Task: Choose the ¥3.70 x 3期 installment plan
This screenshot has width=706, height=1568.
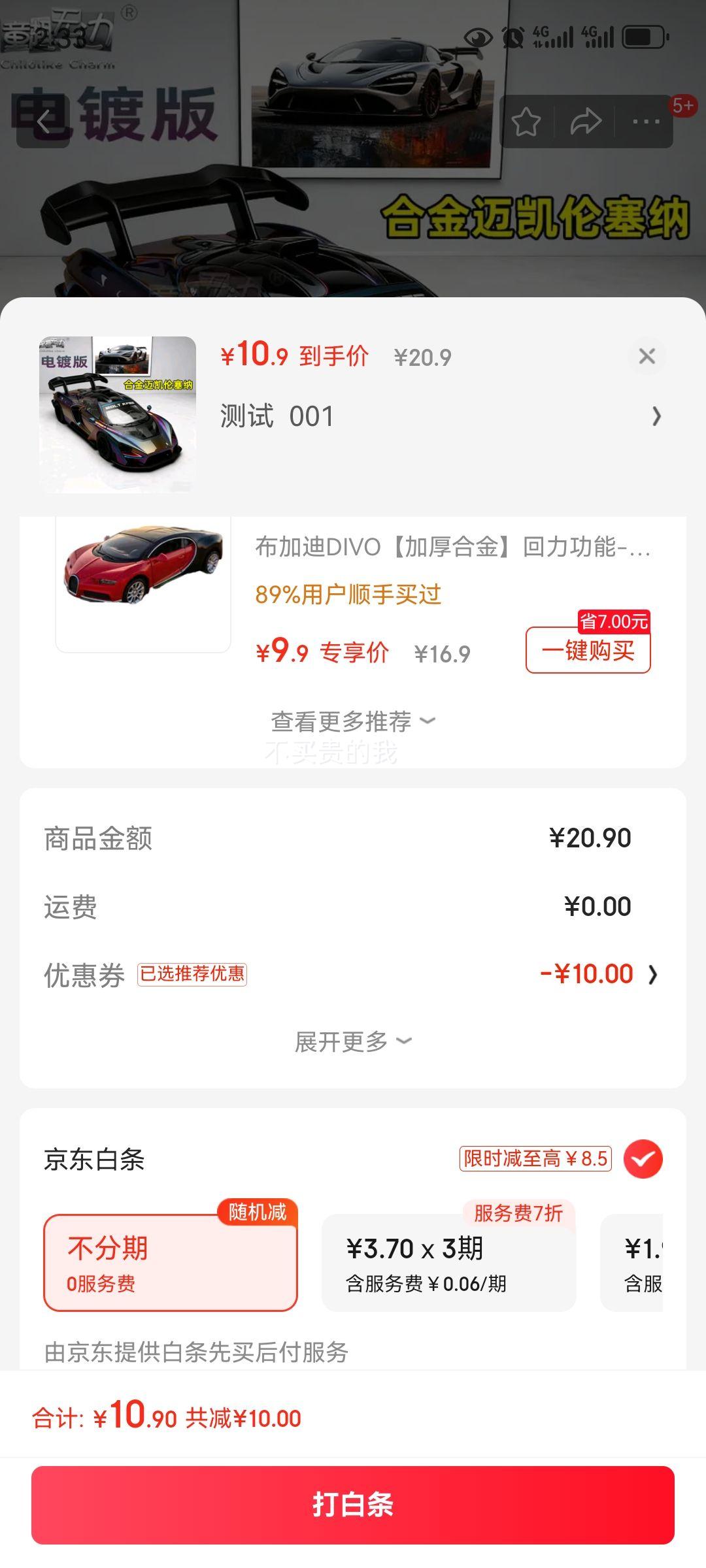Action: [x=448, y=1262]
